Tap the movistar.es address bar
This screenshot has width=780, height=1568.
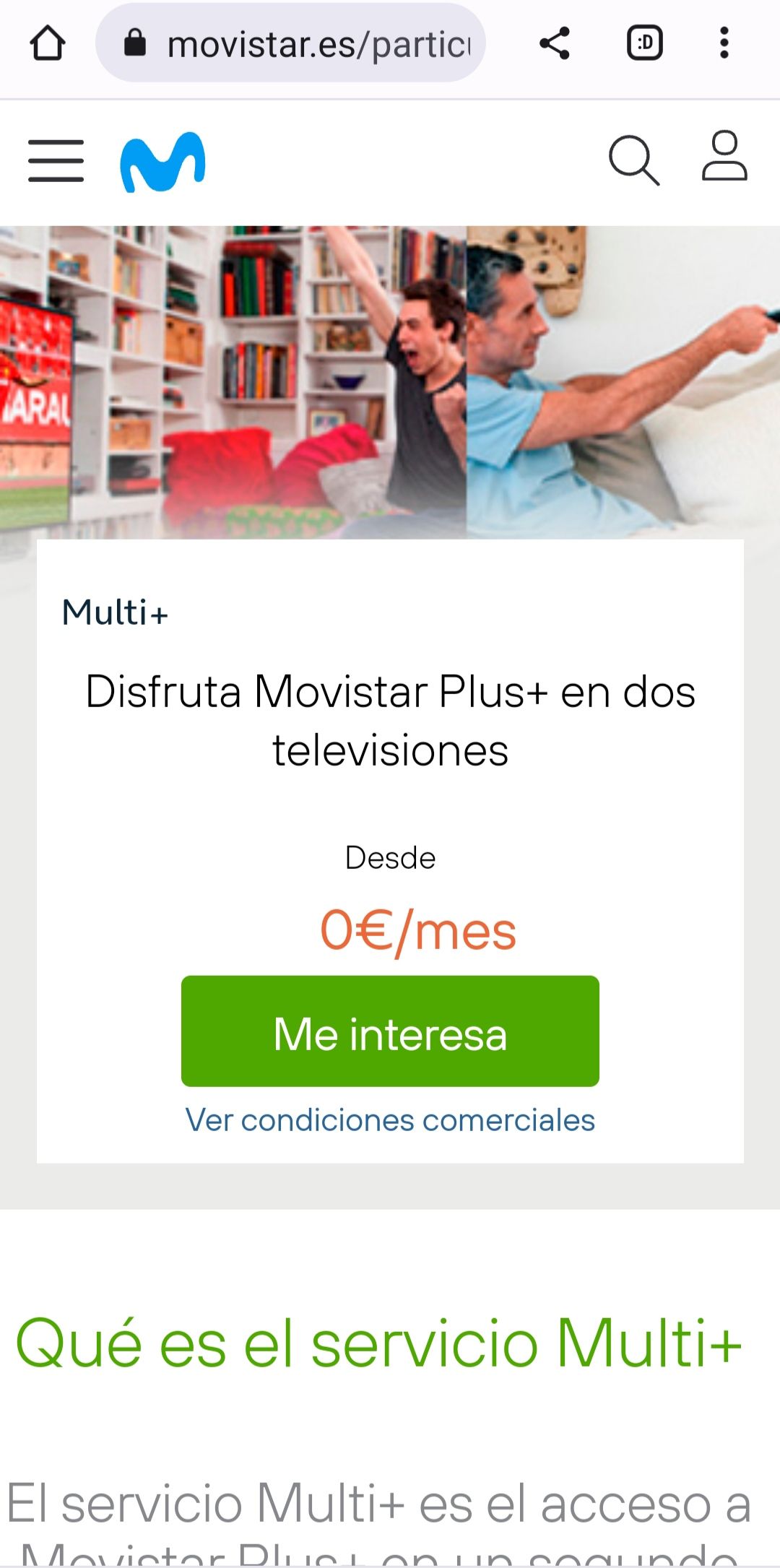click(x=303, y=43)
